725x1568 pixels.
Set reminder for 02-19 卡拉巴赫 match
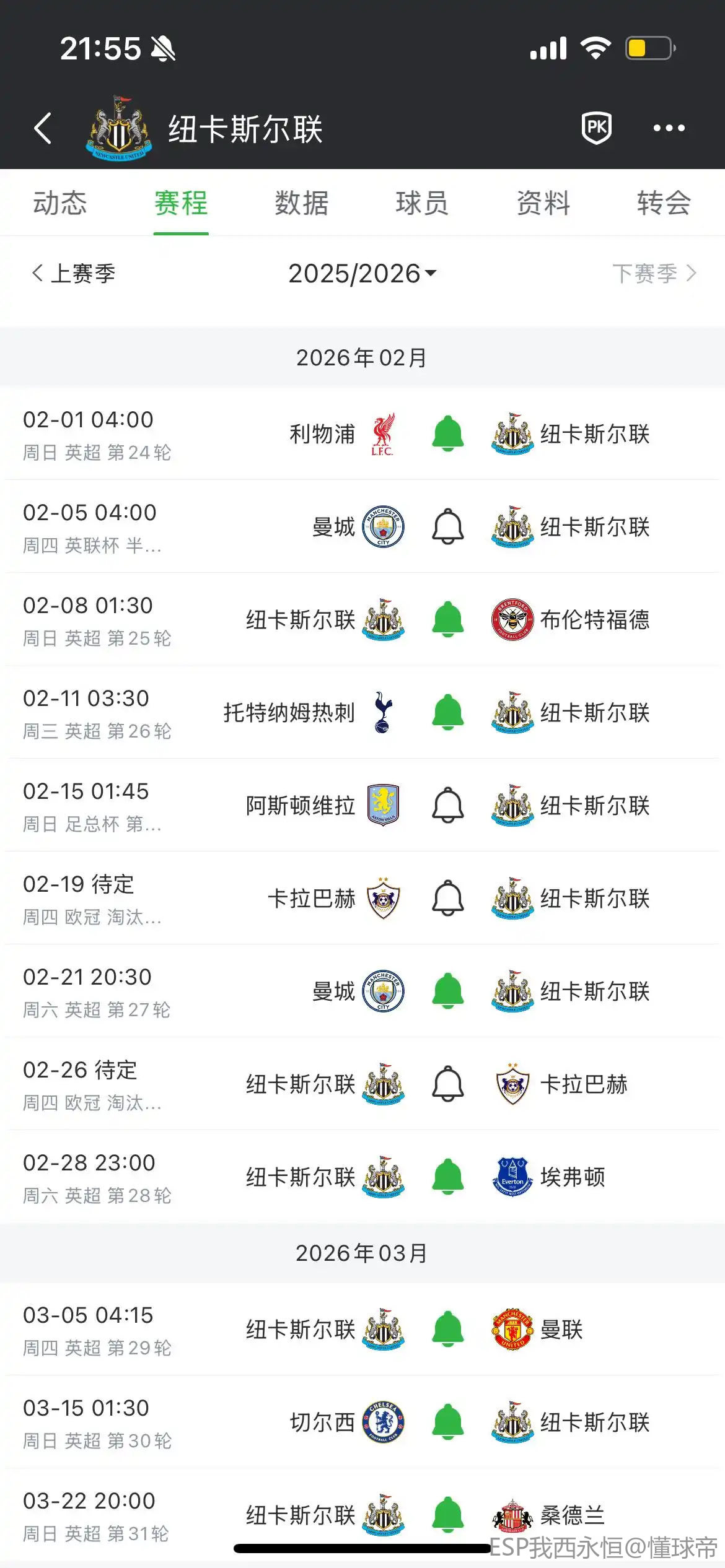point(447,898)
